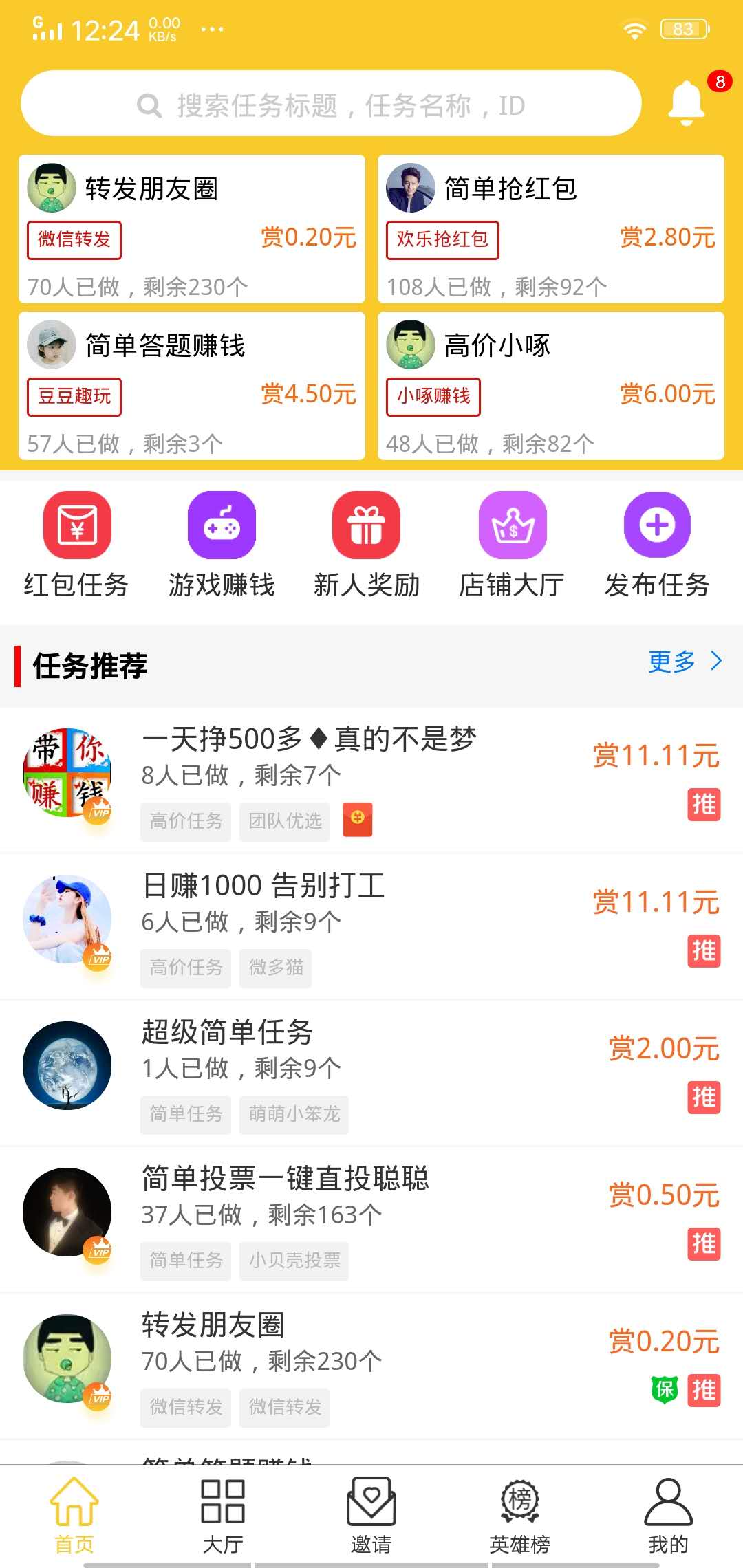The height and width of the screenshot is (1568, 743).
Task: Tap the 推 badge on 超级简单任务
Action: pyautogui.click(x=702, y=1098)
